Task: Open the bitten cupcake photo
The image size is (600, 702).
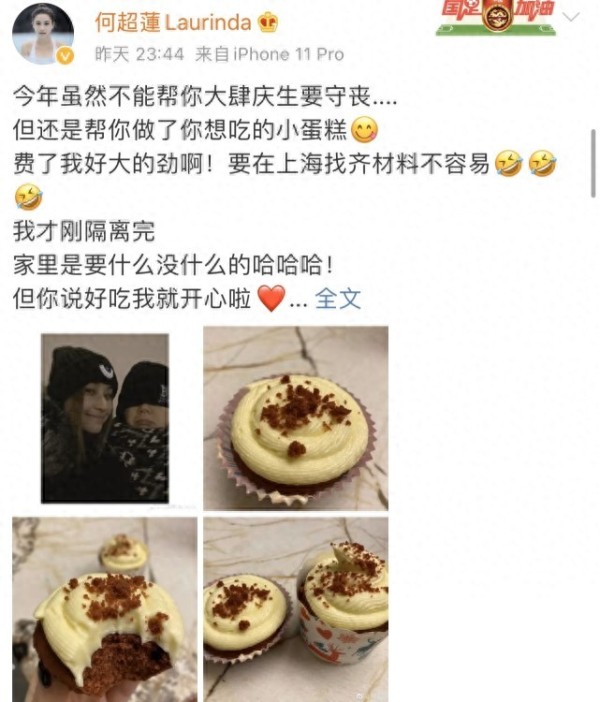Action: tap(105, 607)
